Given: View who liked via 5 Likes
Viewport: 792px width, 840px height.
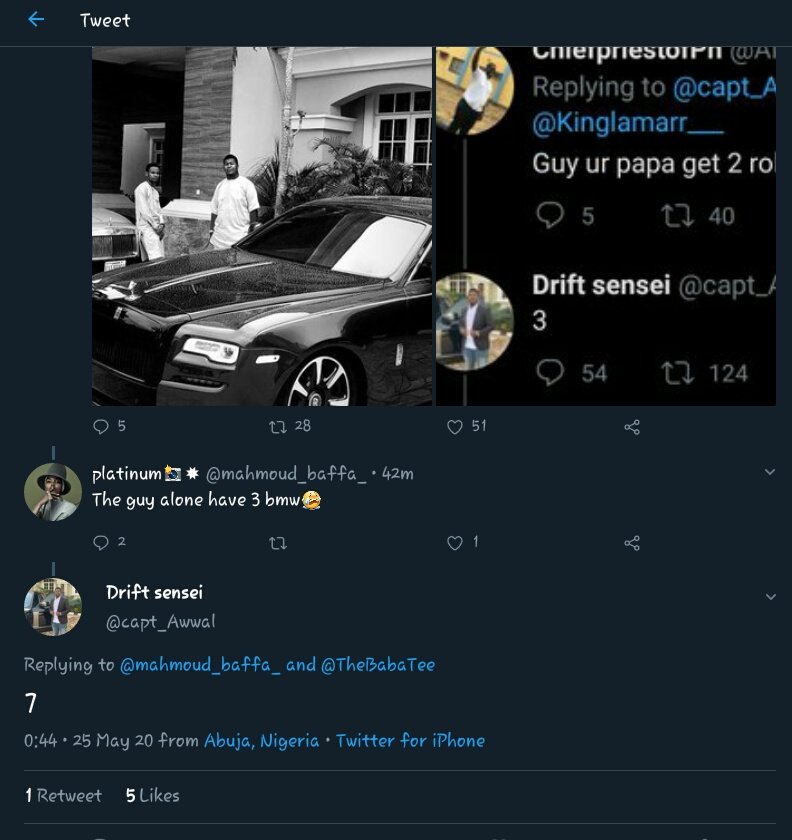Looking at the screenshot, I should (152, 796).
